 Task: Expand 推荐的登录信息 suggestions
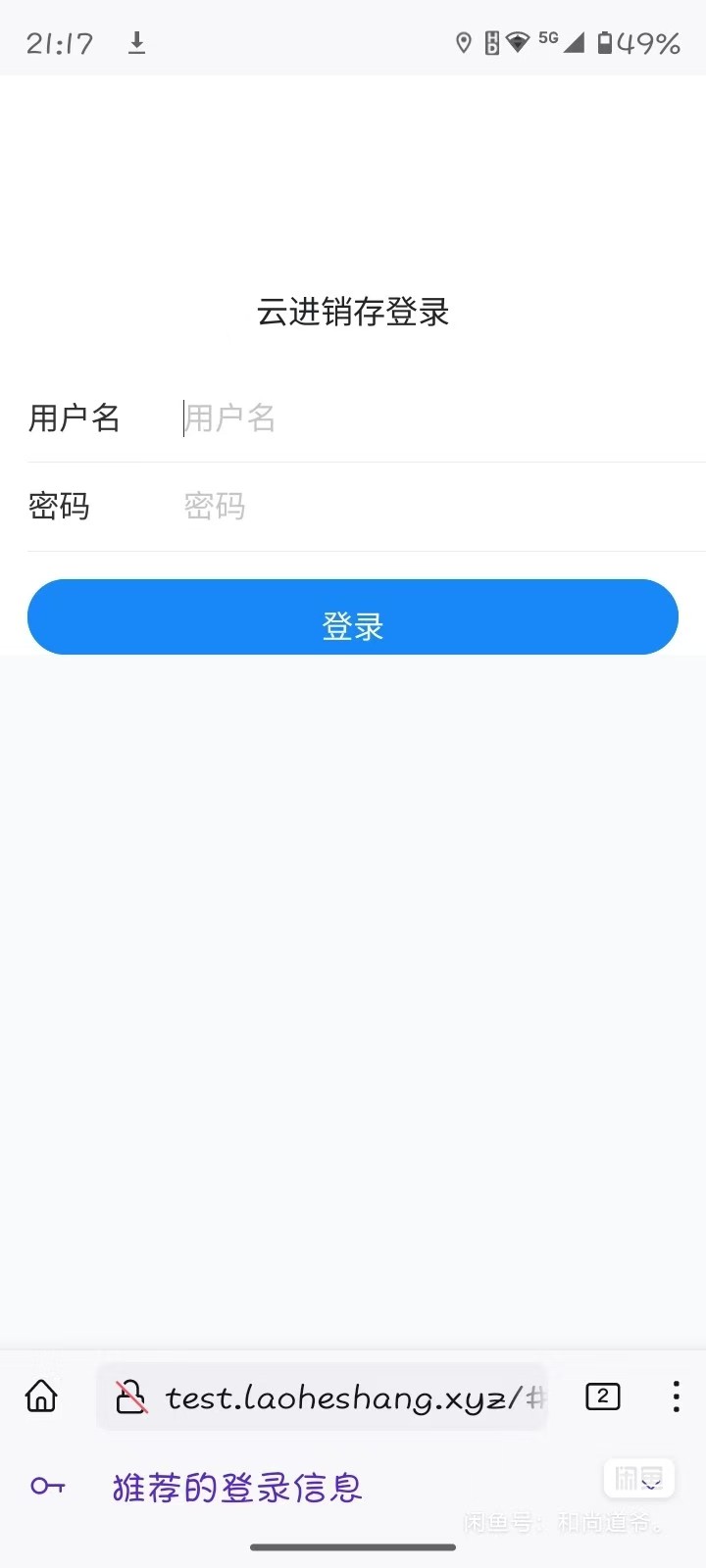[x=236, y=1487]
